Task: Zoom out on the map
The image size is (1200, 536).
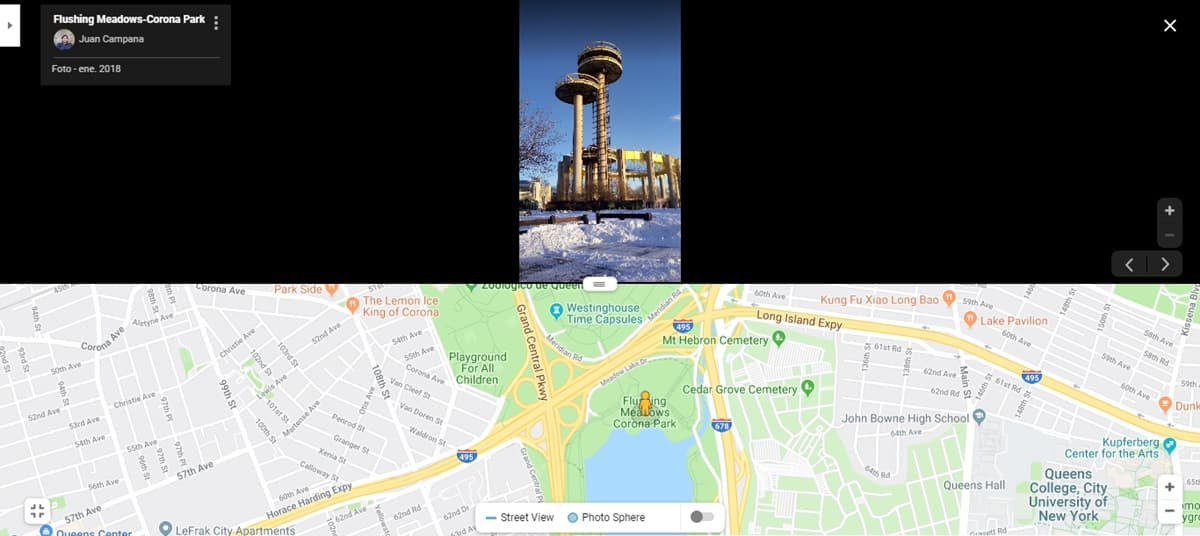Action: point(1169,511)
